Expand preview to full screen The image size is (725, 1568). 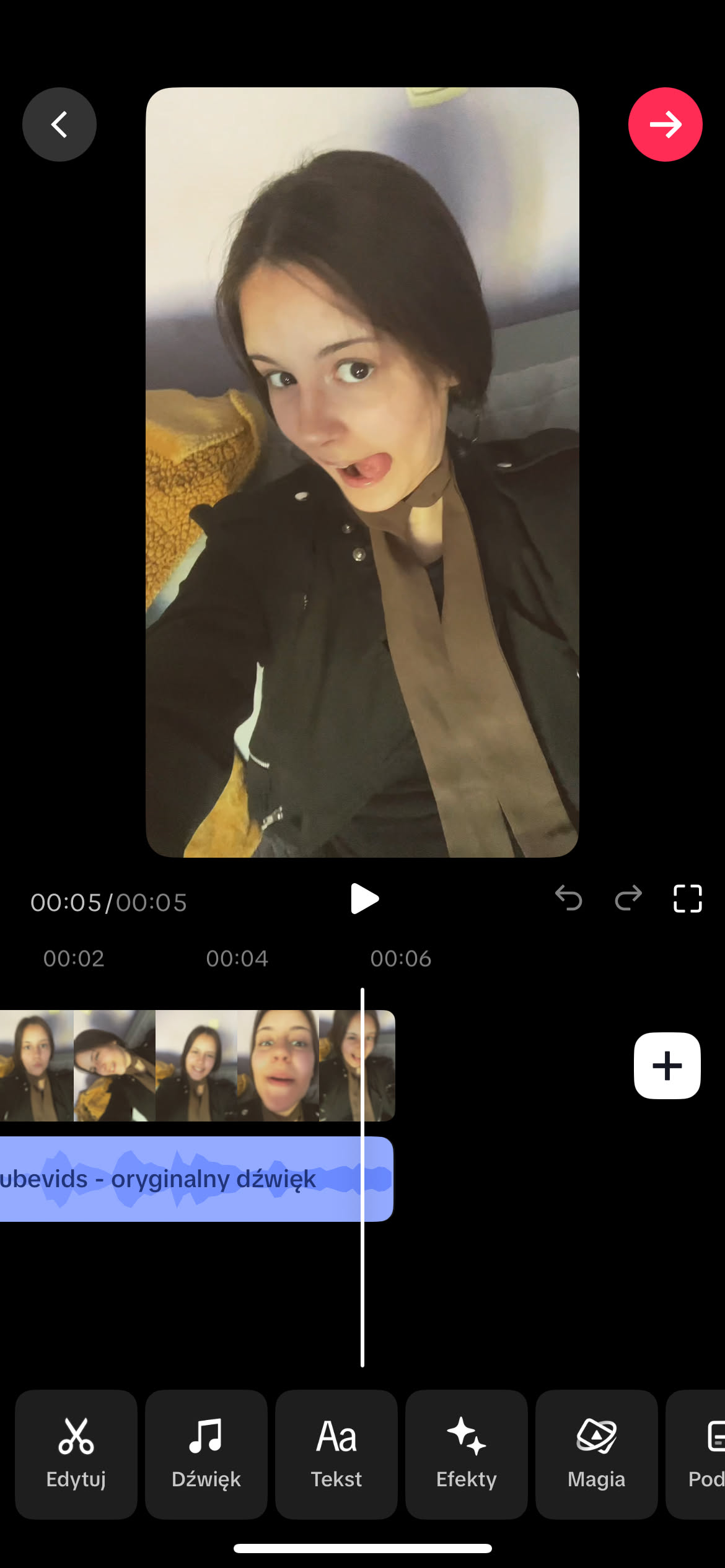tap(687, 899)
